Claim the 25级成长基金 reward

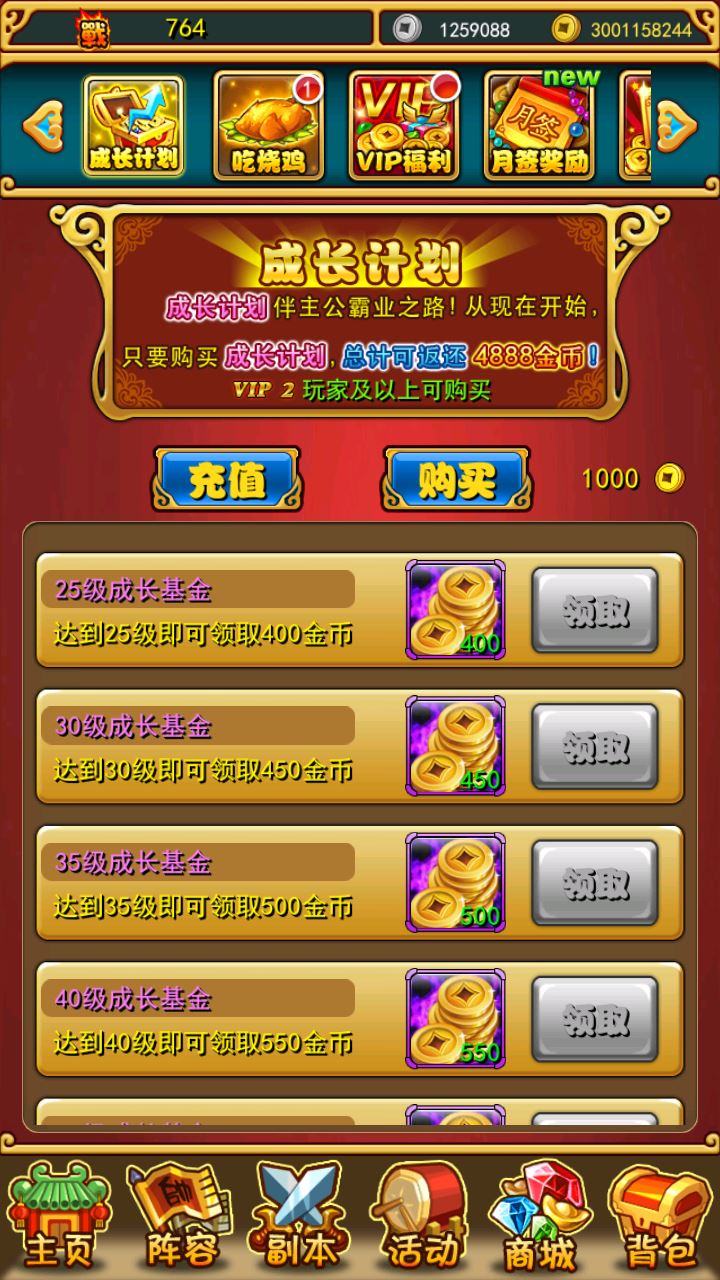(595, 610)
